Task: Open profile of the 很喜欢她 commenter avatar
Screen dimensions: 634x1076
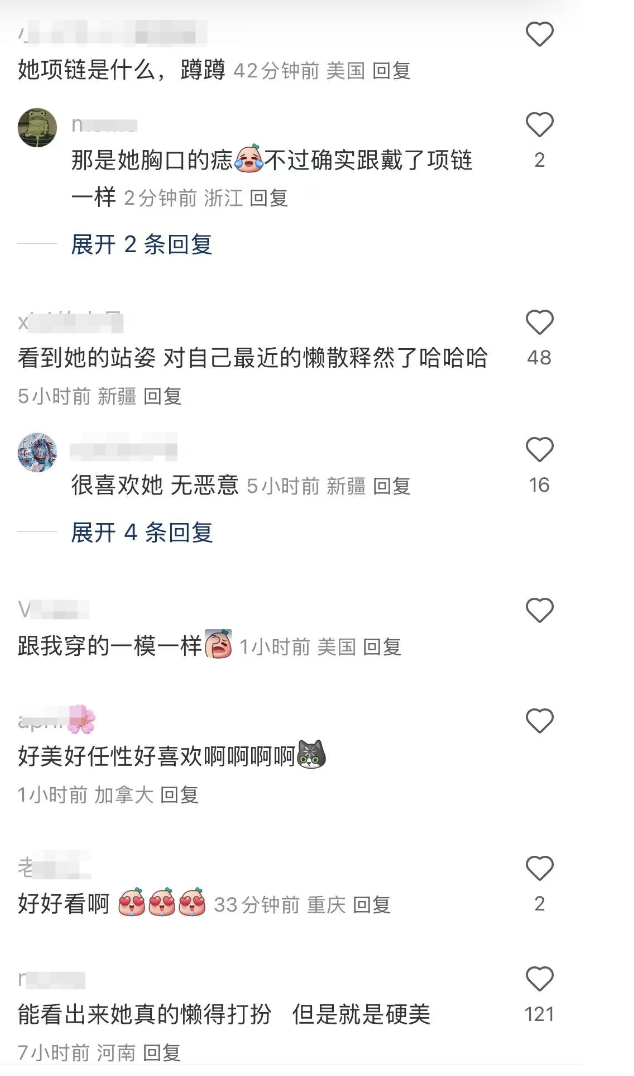Action: (x=37, y=453)
